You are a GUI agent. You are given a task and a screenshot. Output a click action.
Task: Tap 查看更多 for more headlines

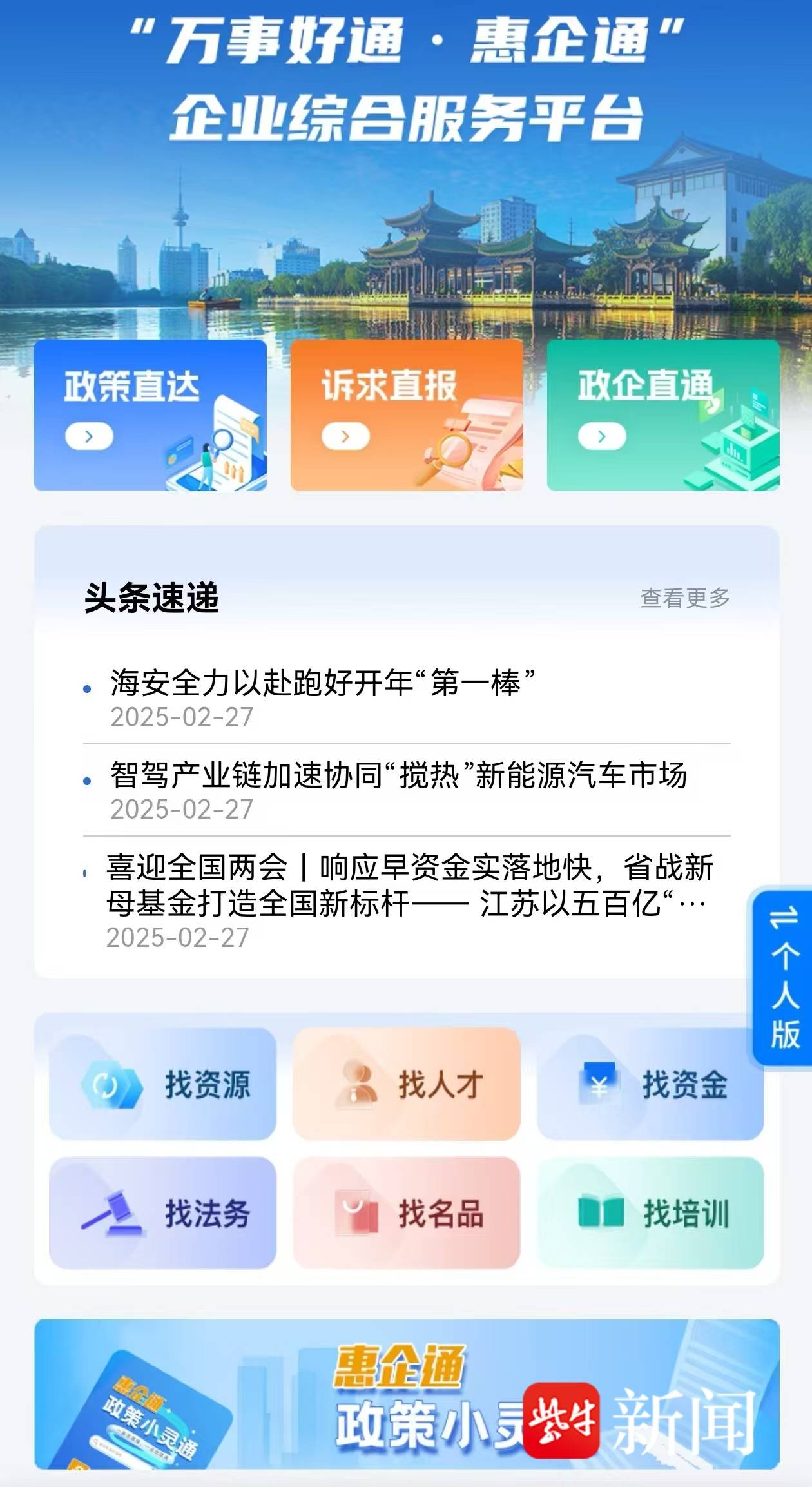tap(684, 598)
